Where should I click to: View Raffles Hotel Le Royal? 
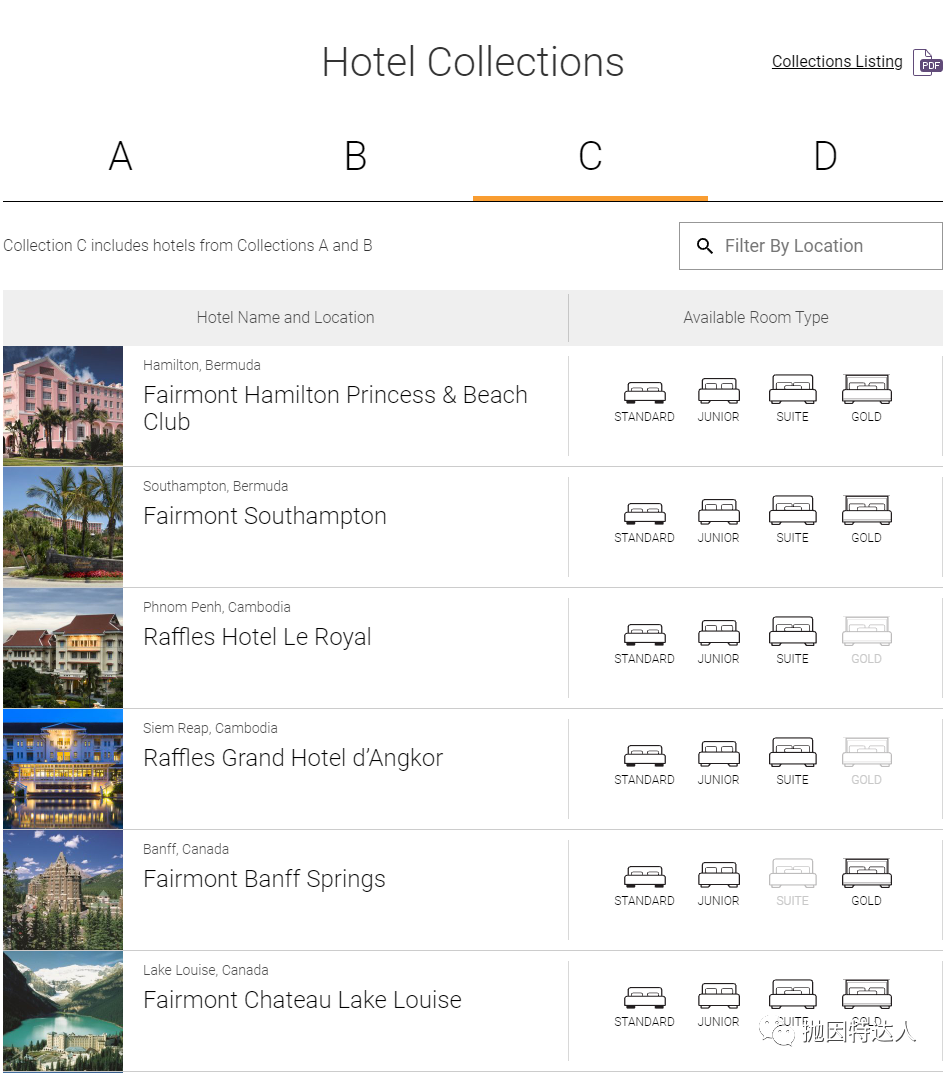click(x=257, y=637)
